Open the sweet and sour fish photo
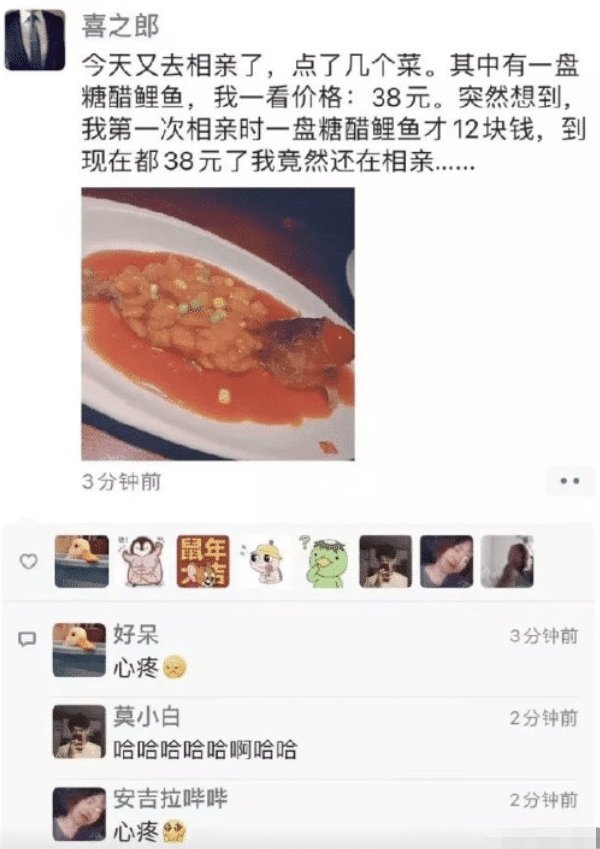600x849 pixels. pos(217,323)
